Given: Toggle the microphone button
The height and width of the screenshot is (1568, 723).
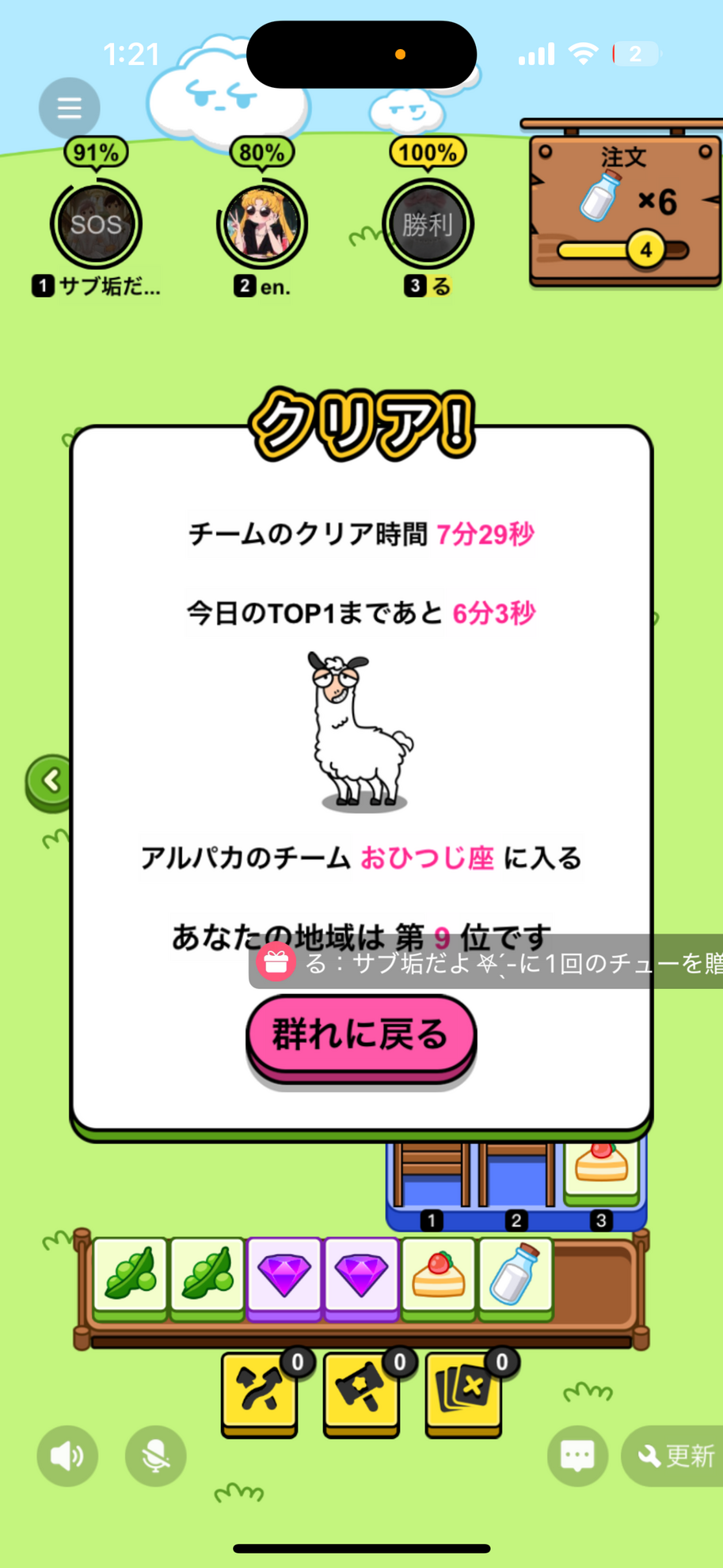Looking at the screenshot, I should 155,1456.
